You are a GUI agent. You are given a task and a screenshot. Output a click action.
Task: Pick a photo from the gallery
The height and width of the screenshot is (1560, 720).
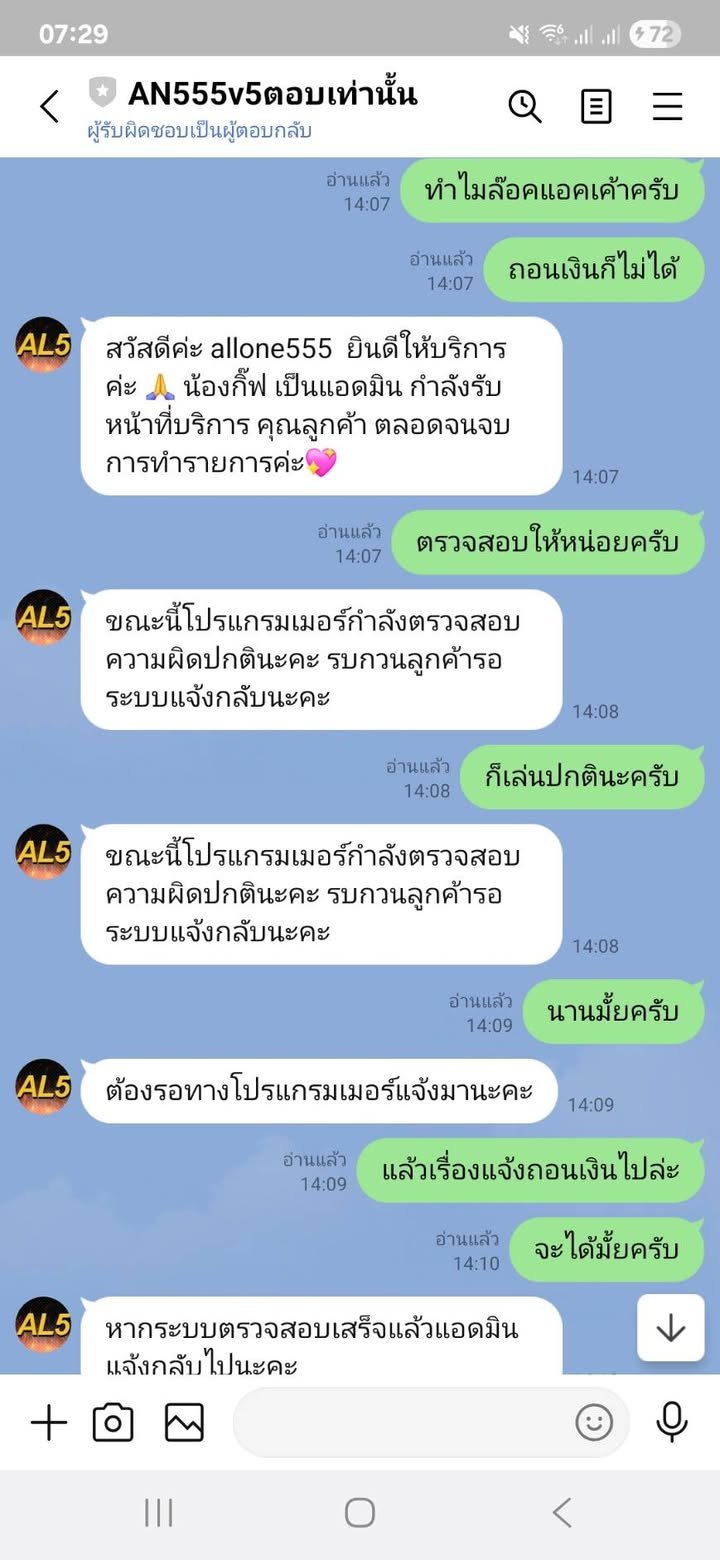coord(184,1422)
